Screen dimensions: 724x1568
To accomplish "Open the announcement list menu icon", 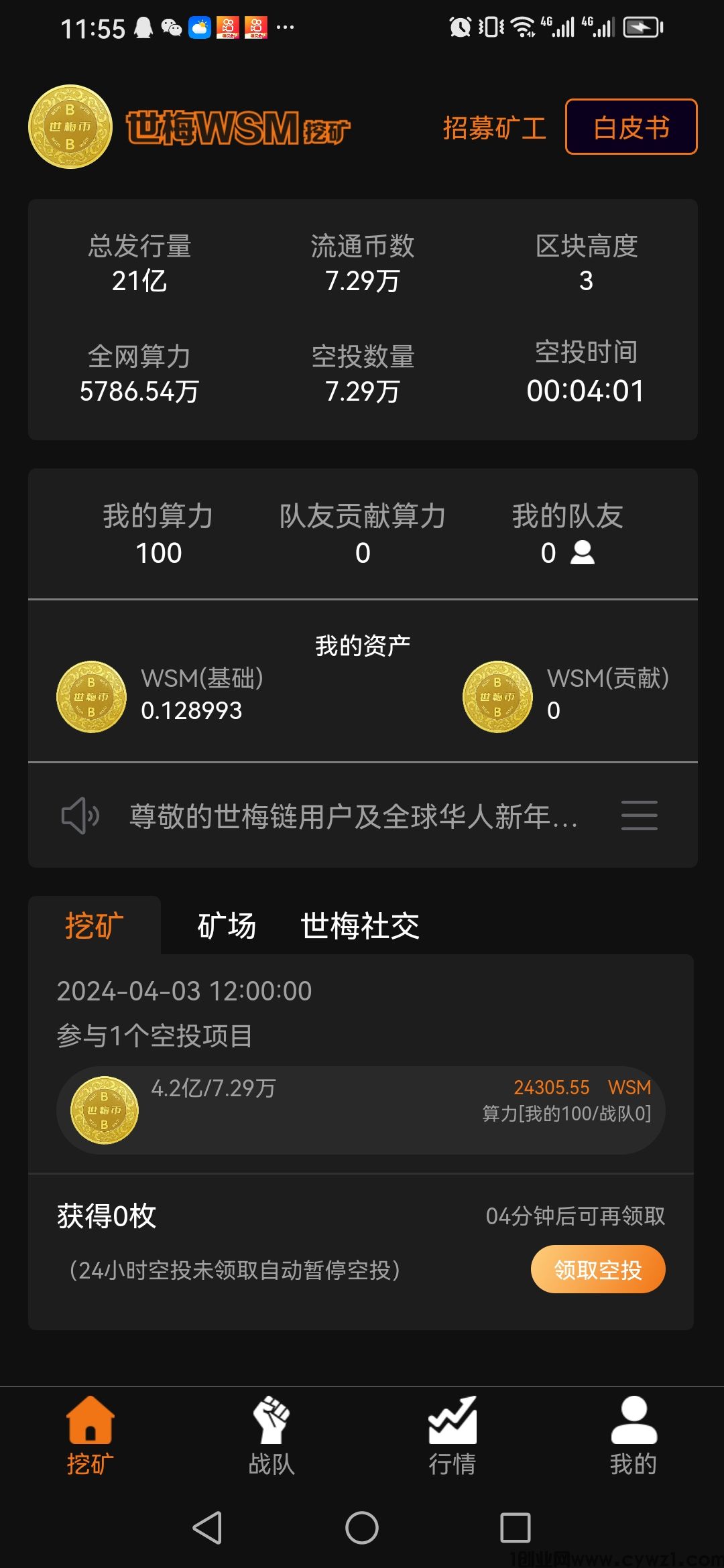I will tap(639, 815).
